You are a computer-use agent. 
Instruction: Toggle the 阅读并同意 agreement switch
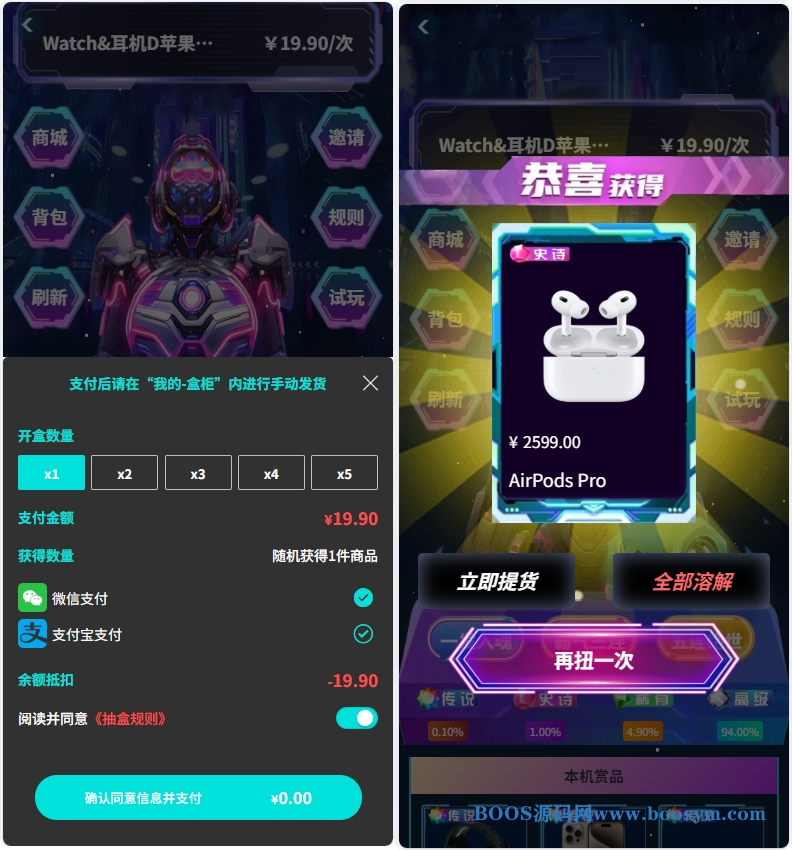tap(357, 718)
